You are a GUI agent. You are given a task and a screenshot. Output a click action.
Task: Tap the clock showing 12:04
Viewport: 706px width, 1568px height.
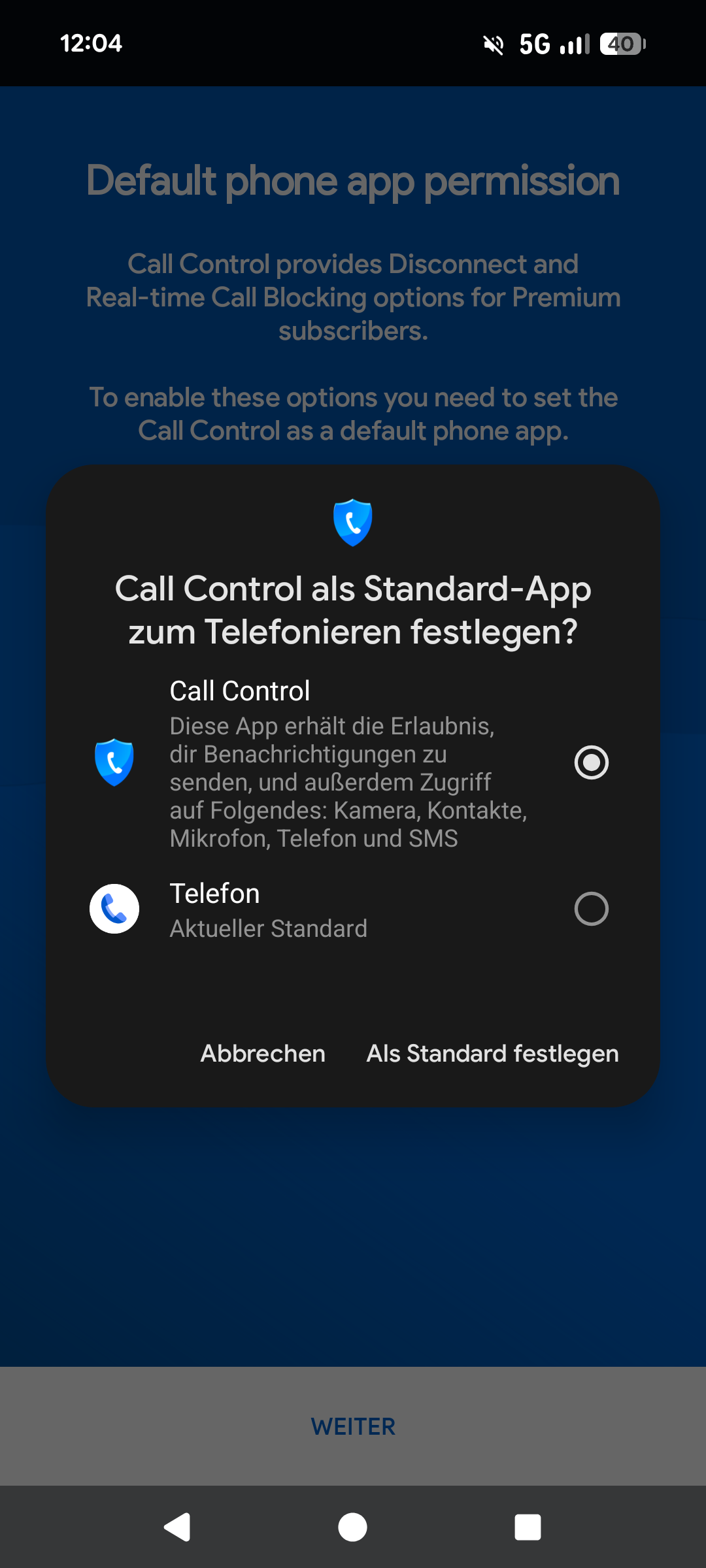(92, 44)
